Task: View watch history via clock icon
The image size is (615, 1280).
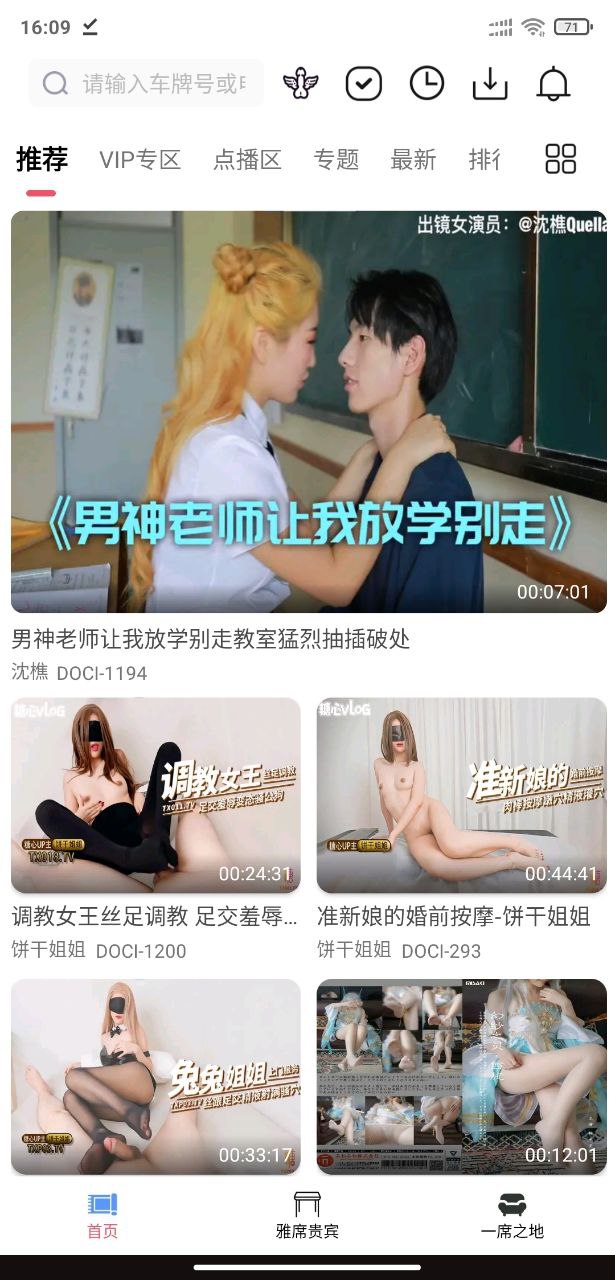Action: 427,84
